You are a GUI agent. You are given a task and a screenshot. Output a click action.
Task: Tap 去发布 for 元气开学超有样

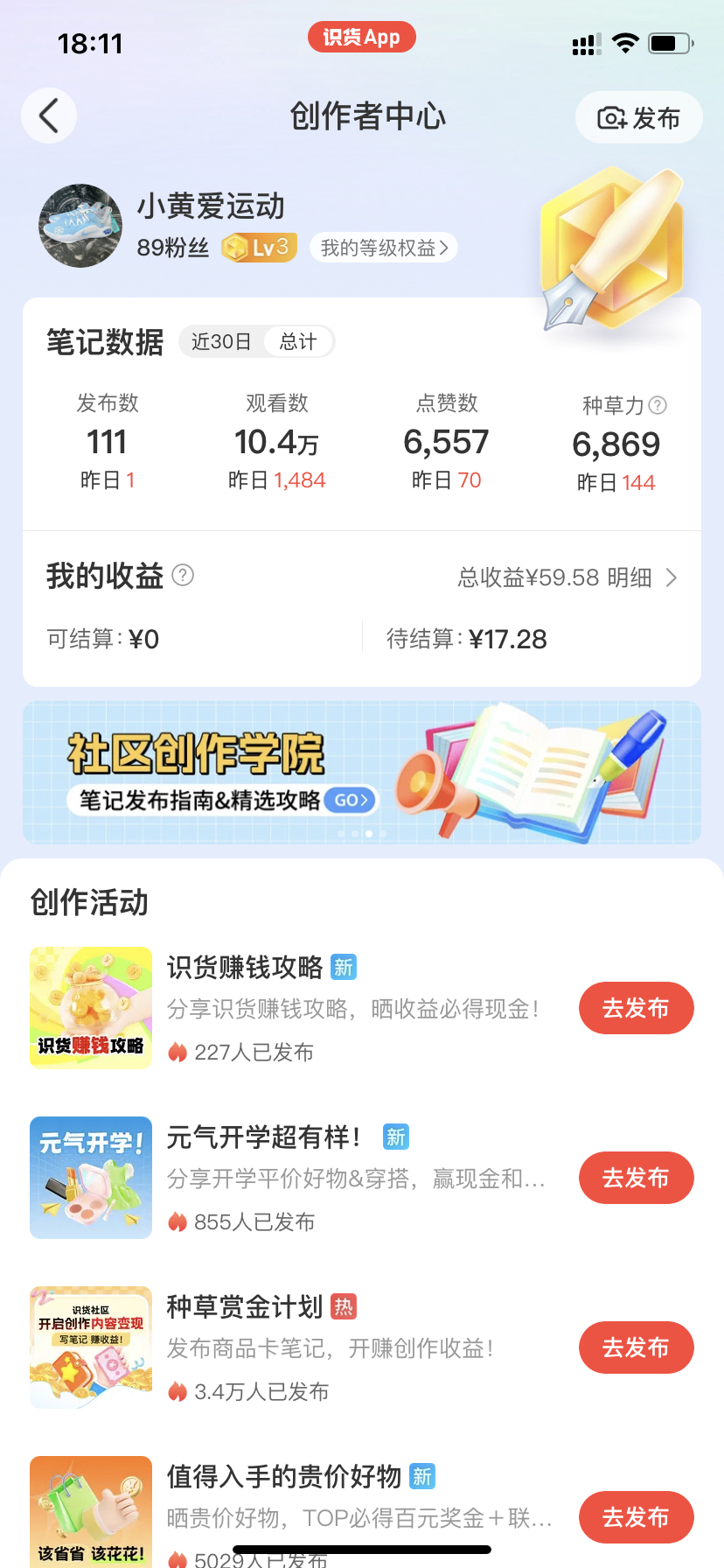point(636,1178)
